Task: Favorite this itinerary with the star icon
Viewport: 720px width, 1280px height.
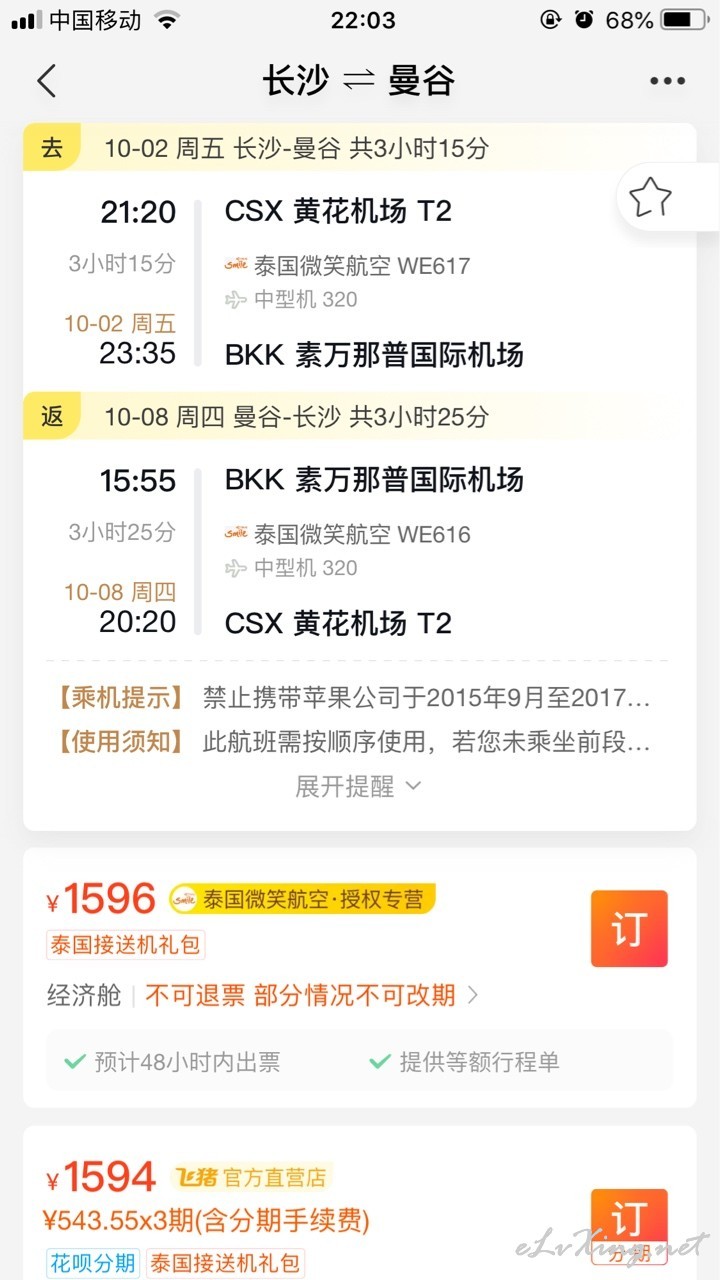Action: (650, 199)
